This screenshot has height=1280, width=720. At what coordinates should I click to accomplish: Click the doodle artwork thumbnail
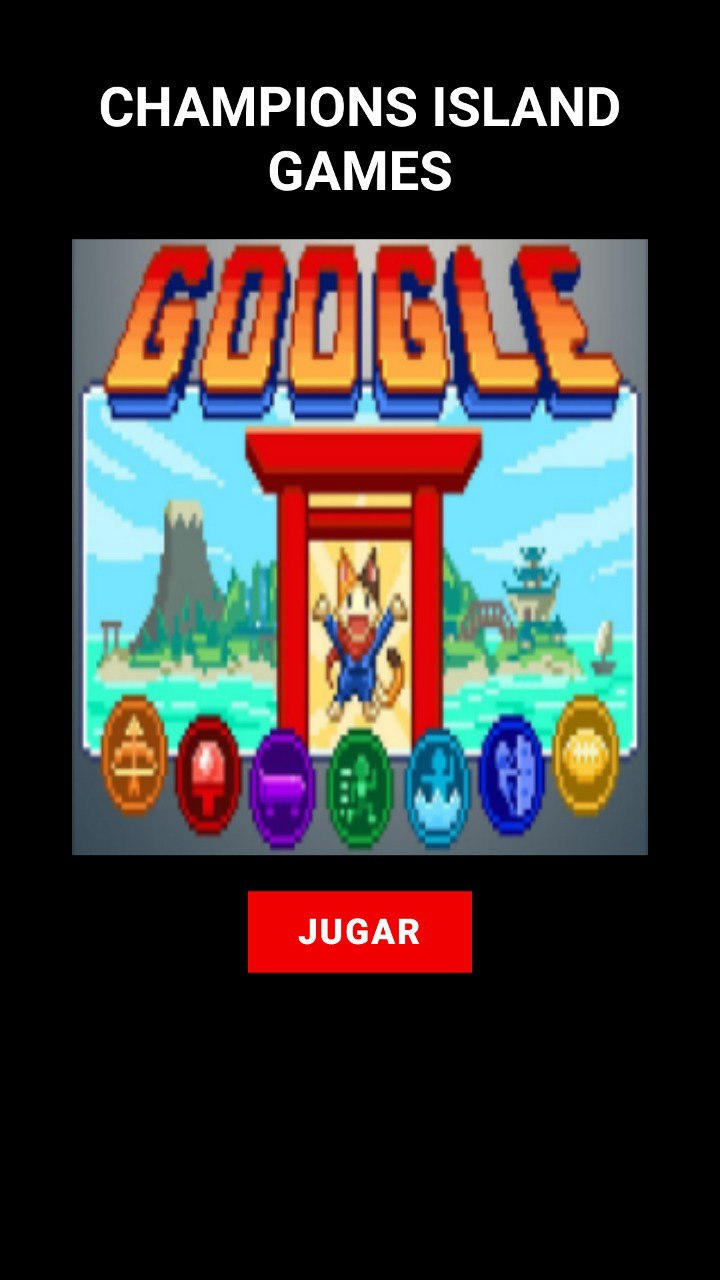point(360,545)
